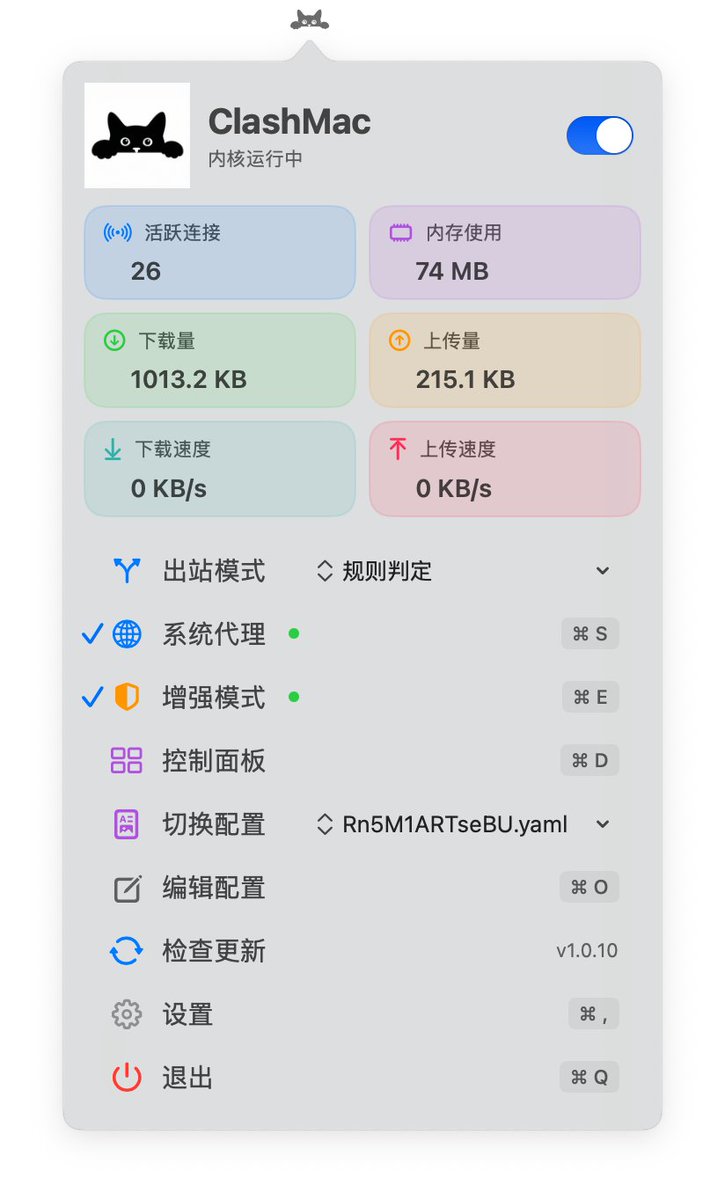This screenshot has width=725, height=1200.
Task: Toggle 增强模式 enhanced mode
Action: 214,697
